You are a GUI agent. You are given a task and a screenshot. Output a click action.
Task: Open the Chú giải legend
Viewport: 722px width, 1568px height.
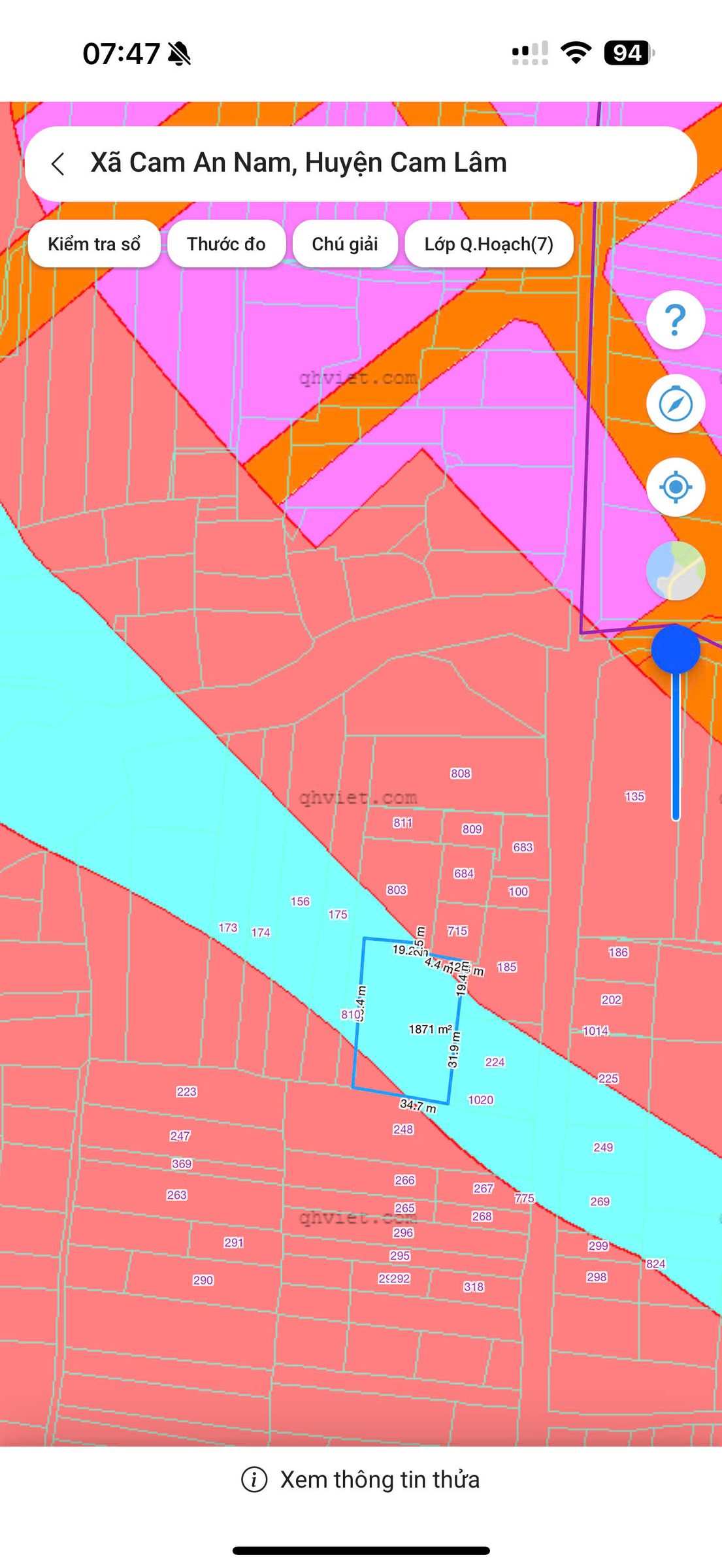(345, 244)
